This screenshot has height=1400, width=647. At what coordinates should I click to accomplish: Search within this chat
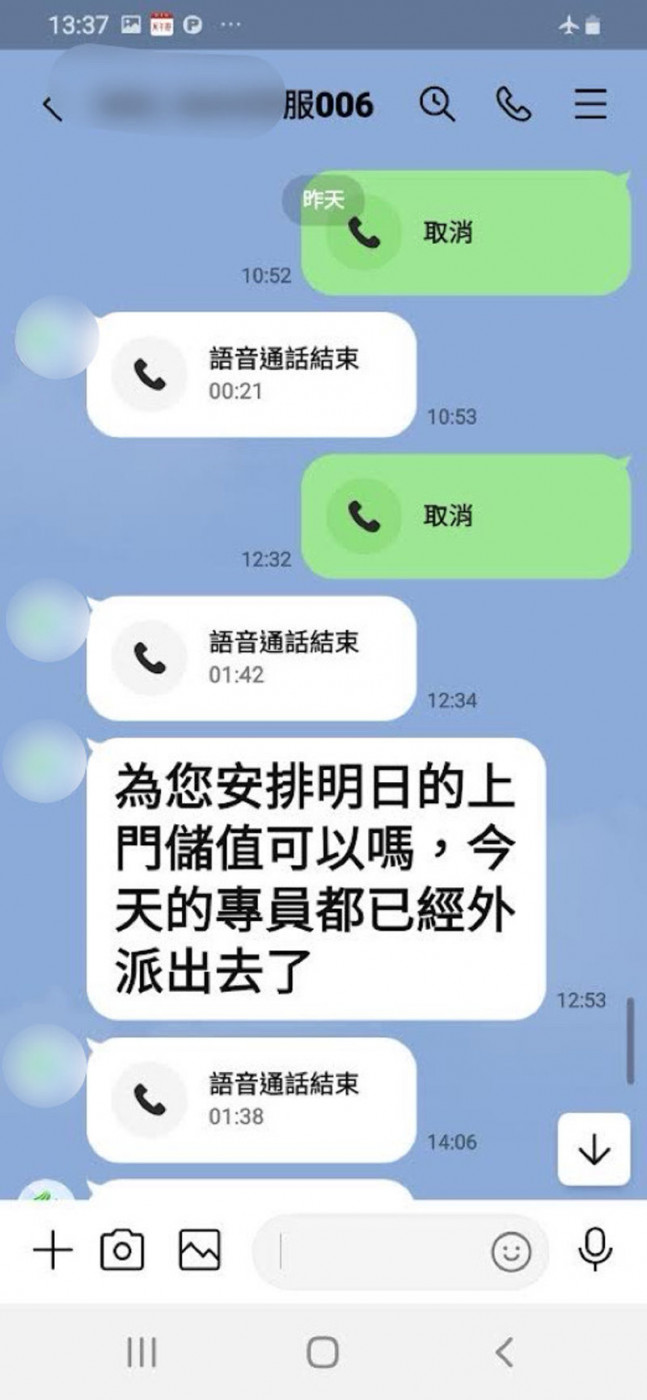tap(437, 104)
